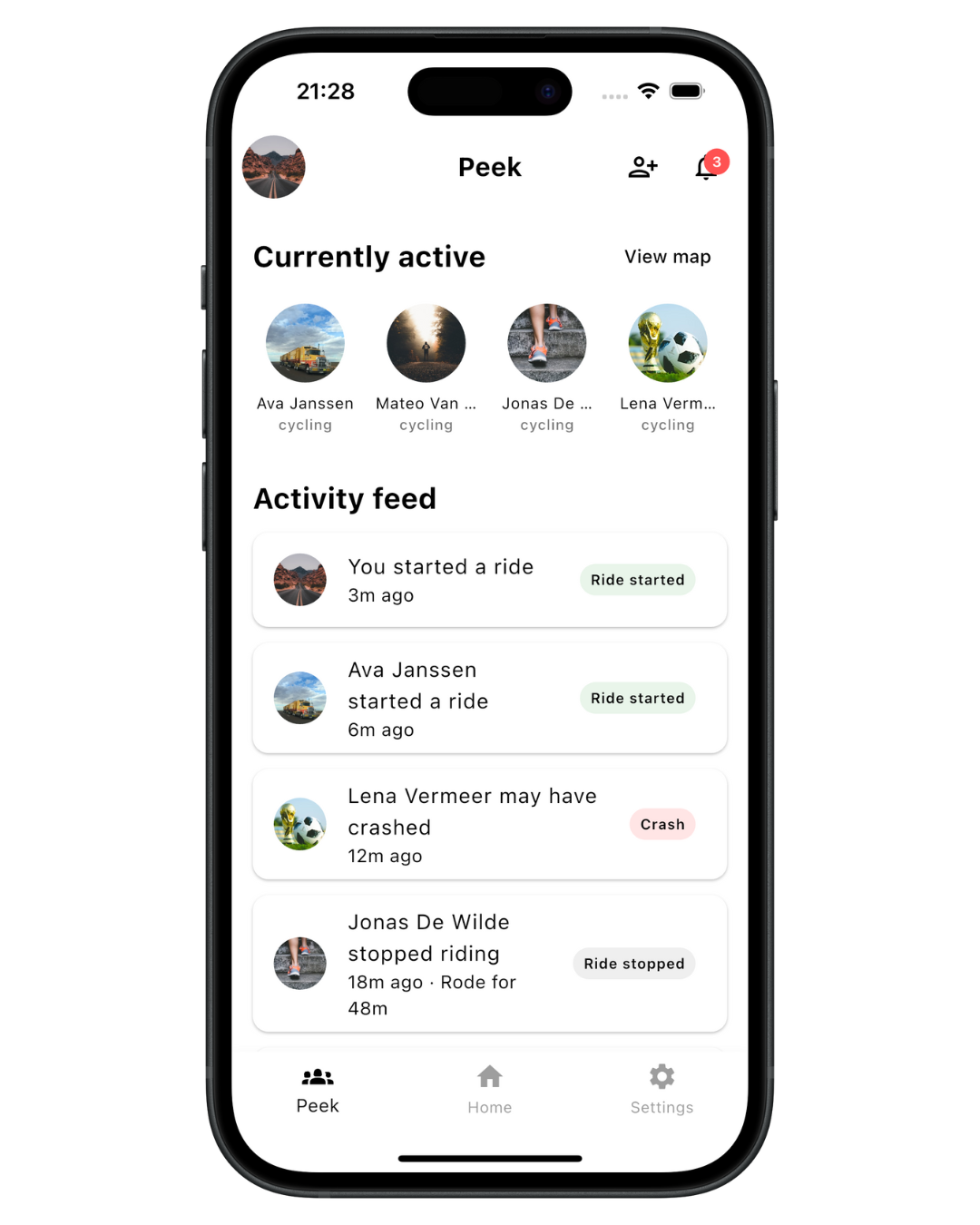This screenshot has width=980, height=1225.
Task: Select Lena Verm's active avatar
Action: [667, 343]
